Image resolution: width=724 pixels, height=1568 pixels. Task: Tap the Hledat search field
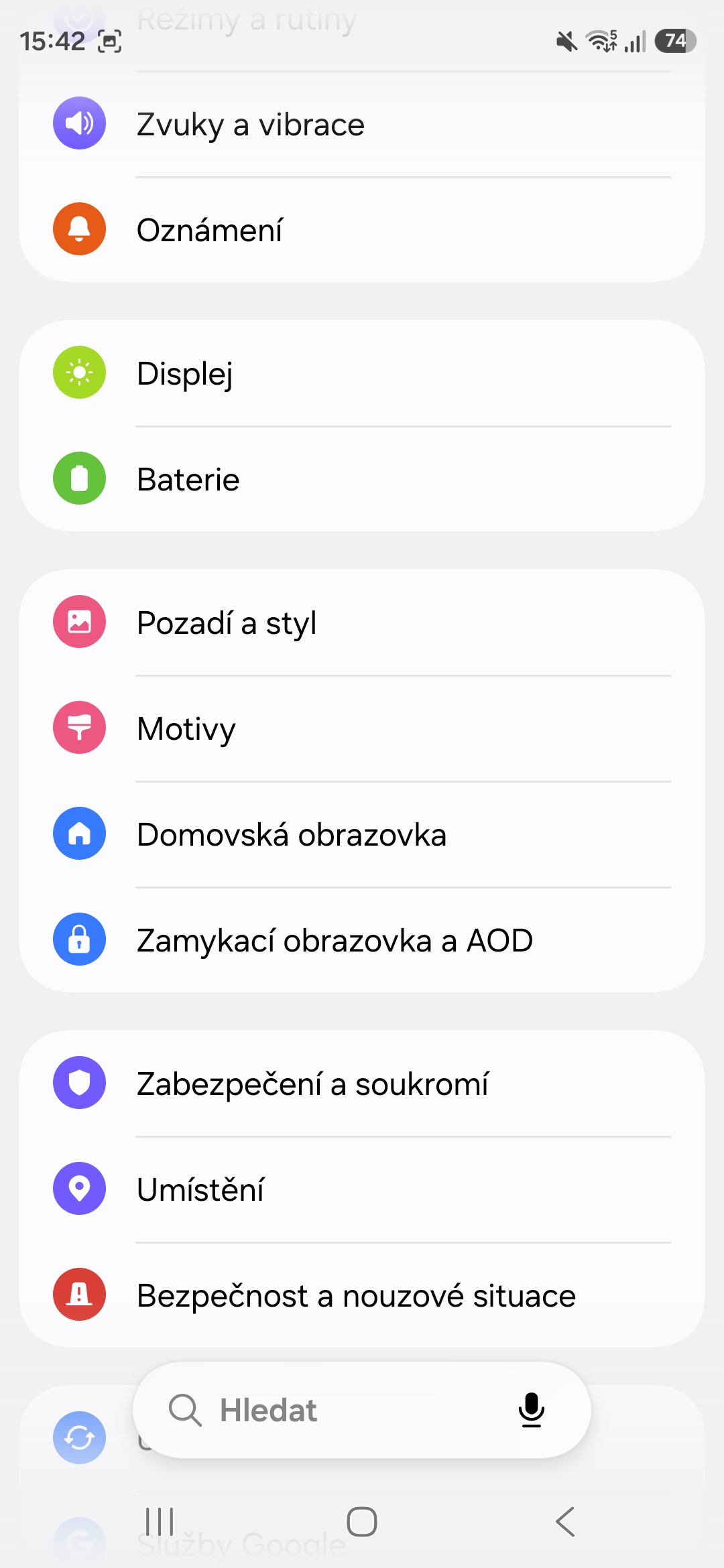coord(335,1411)
